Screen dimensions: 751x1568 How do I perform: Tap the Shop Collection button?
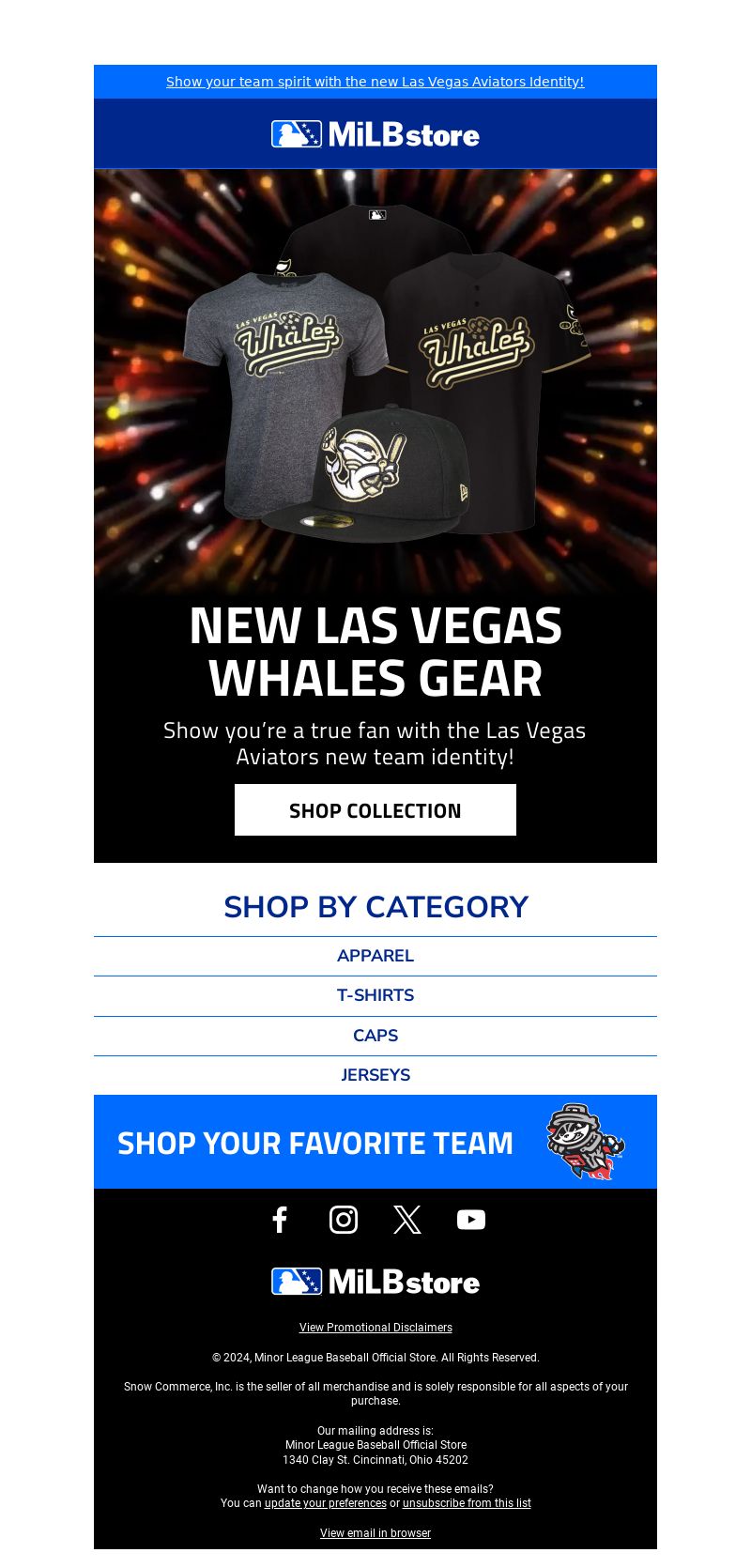pos(375,810)
